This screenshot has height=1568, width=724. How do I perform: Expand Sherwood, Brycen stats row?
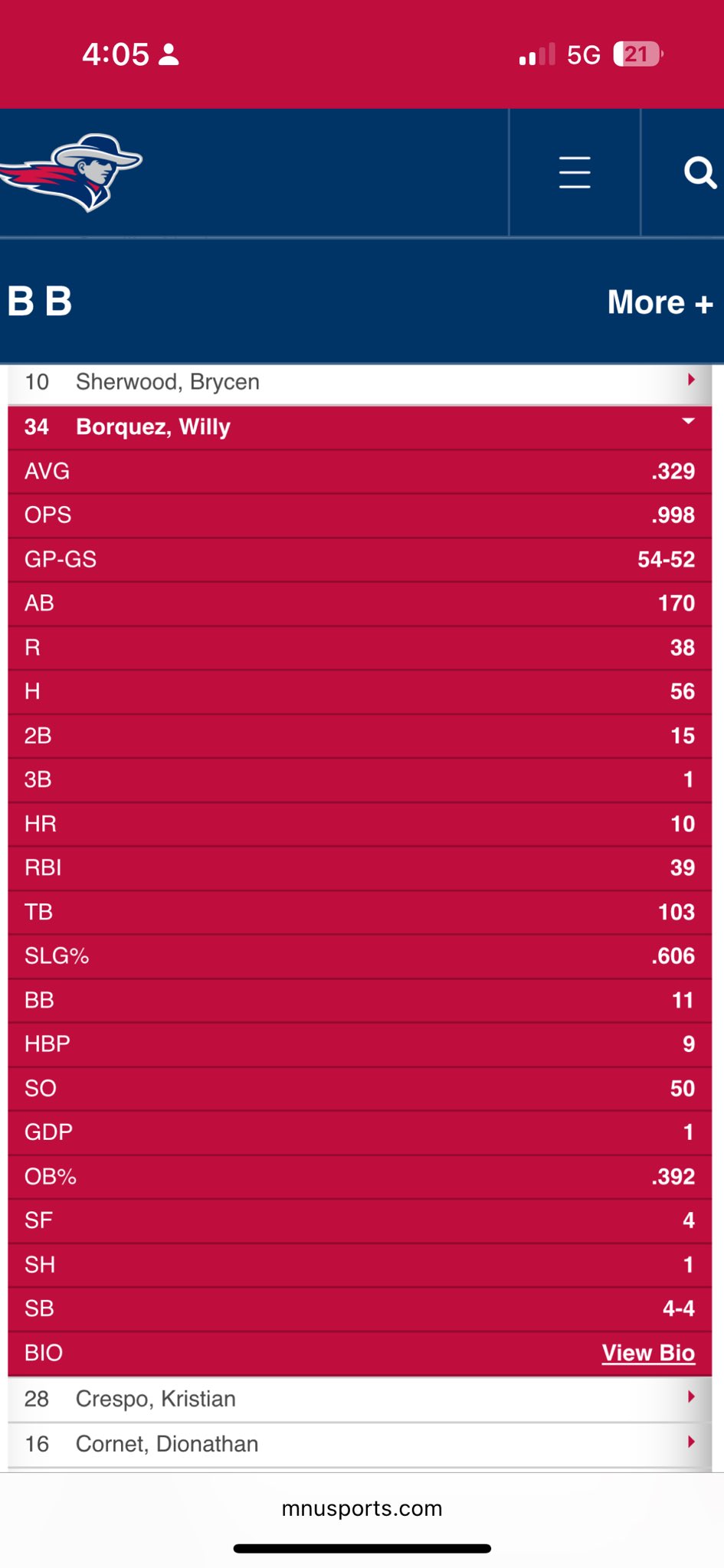[360, 382]
